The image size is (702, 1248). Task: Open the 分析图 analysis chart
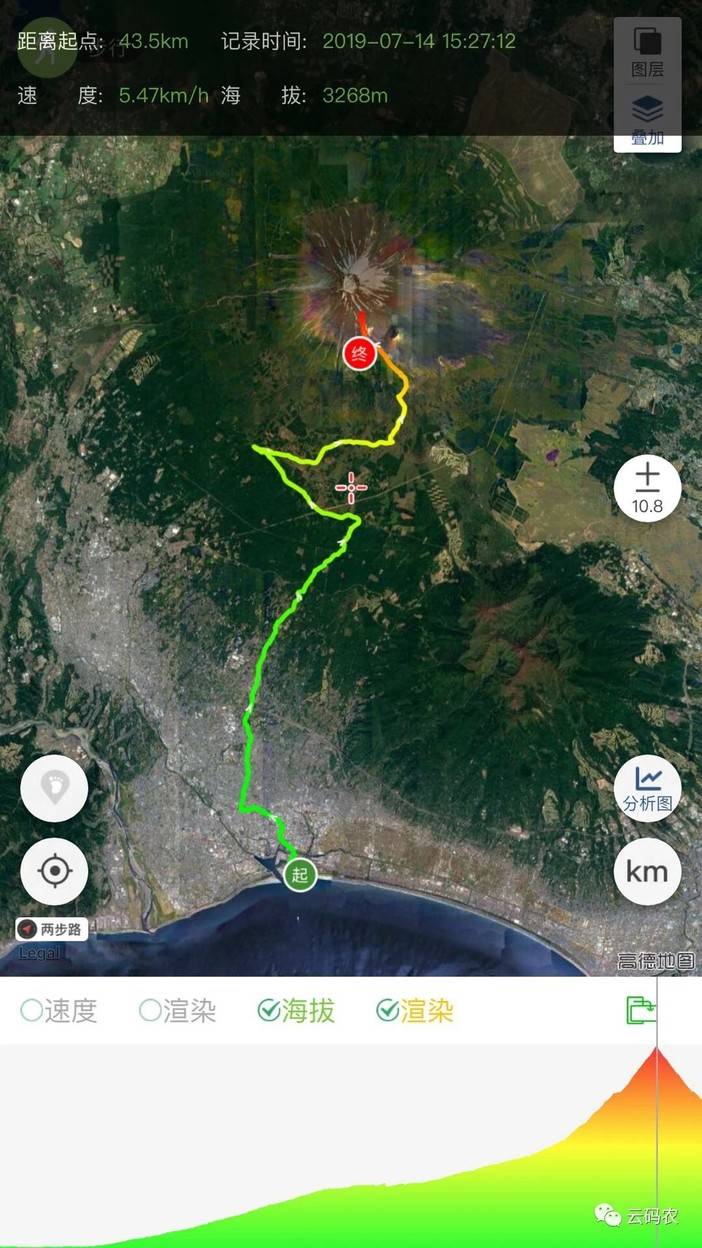click(x=647, y=788)
